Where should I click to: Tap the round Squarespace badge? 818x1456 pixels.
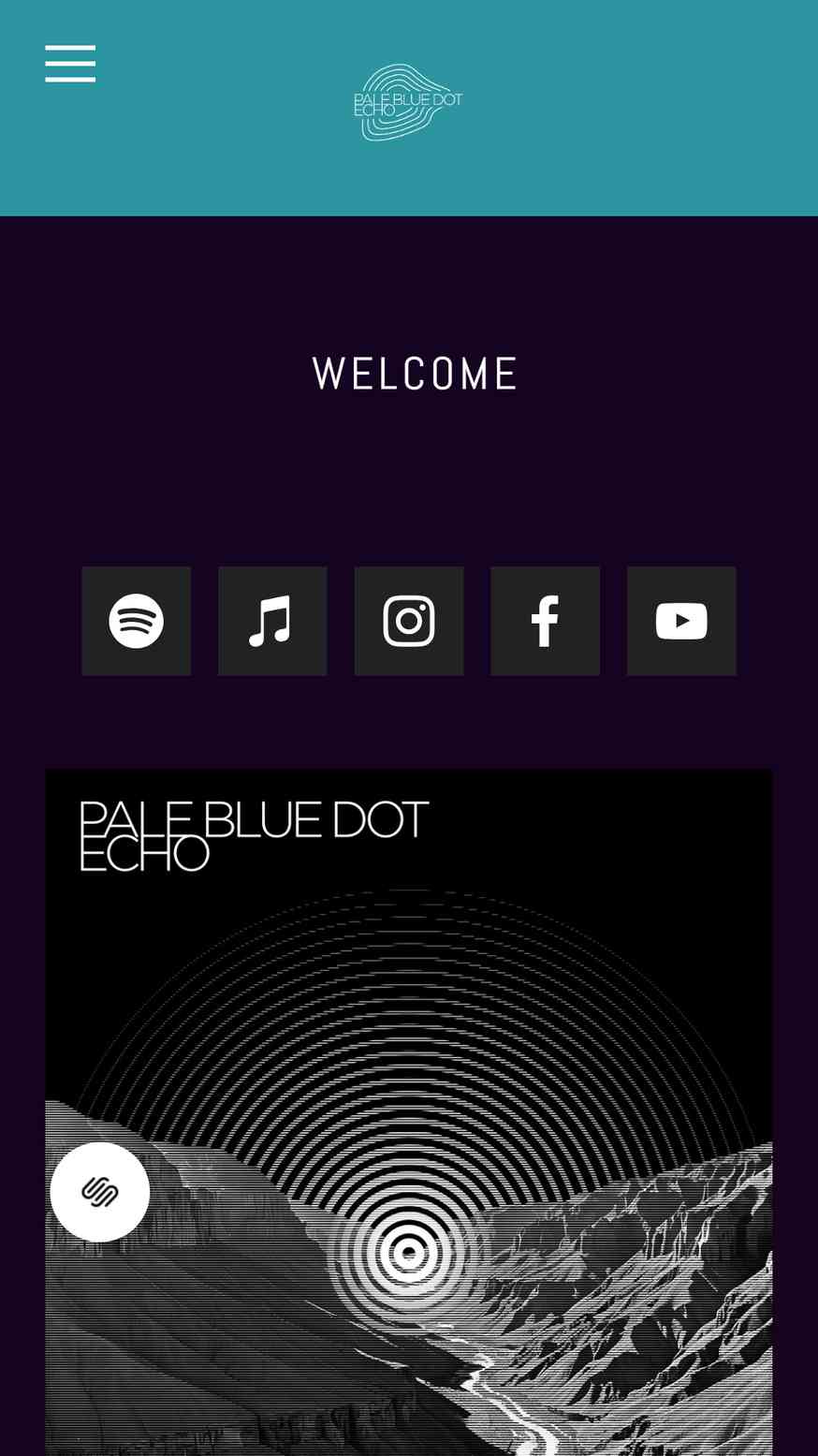pyautogui.click(x=100, y=1192)
